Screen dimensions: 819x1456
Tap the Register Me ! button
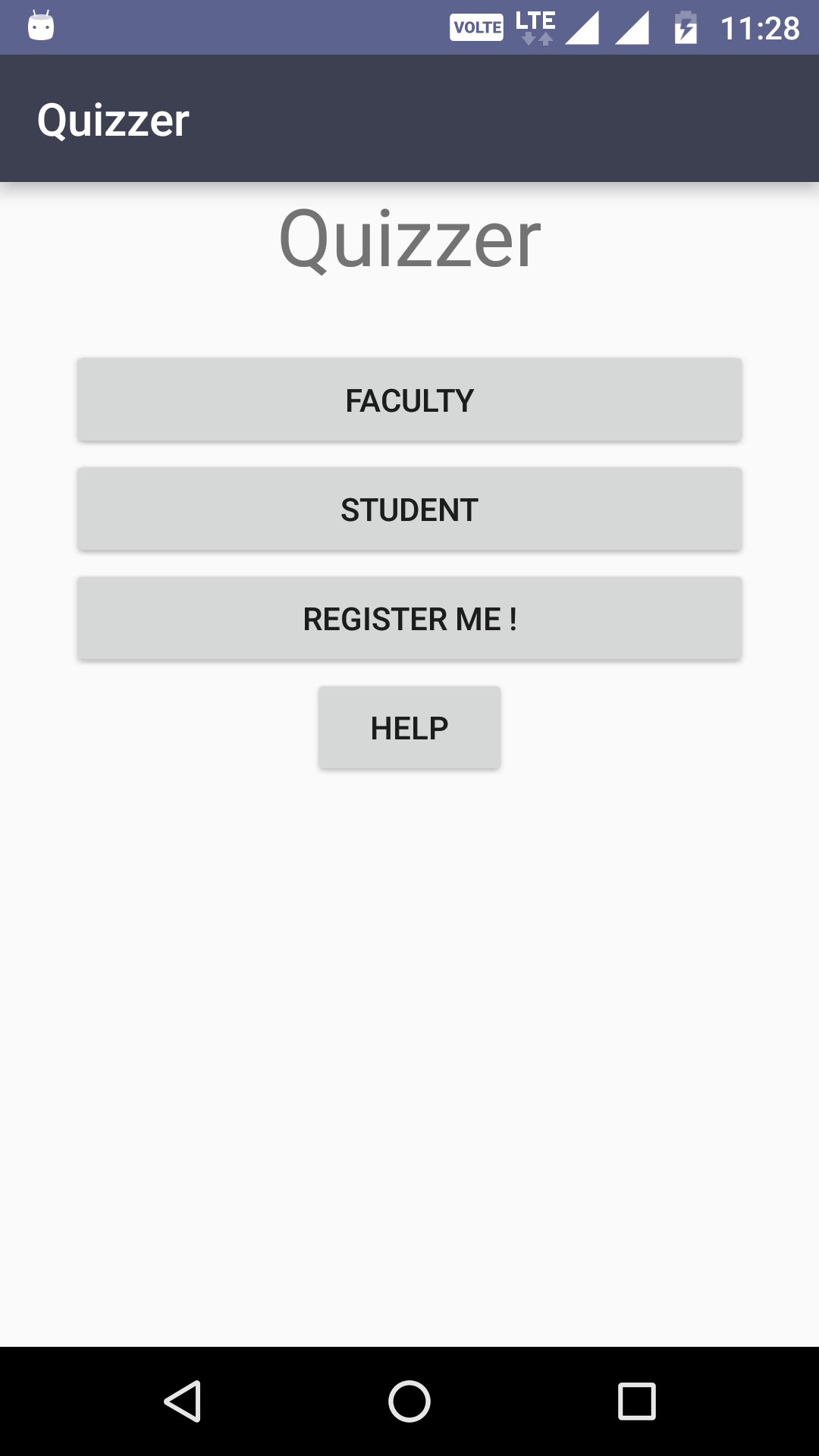409,618
